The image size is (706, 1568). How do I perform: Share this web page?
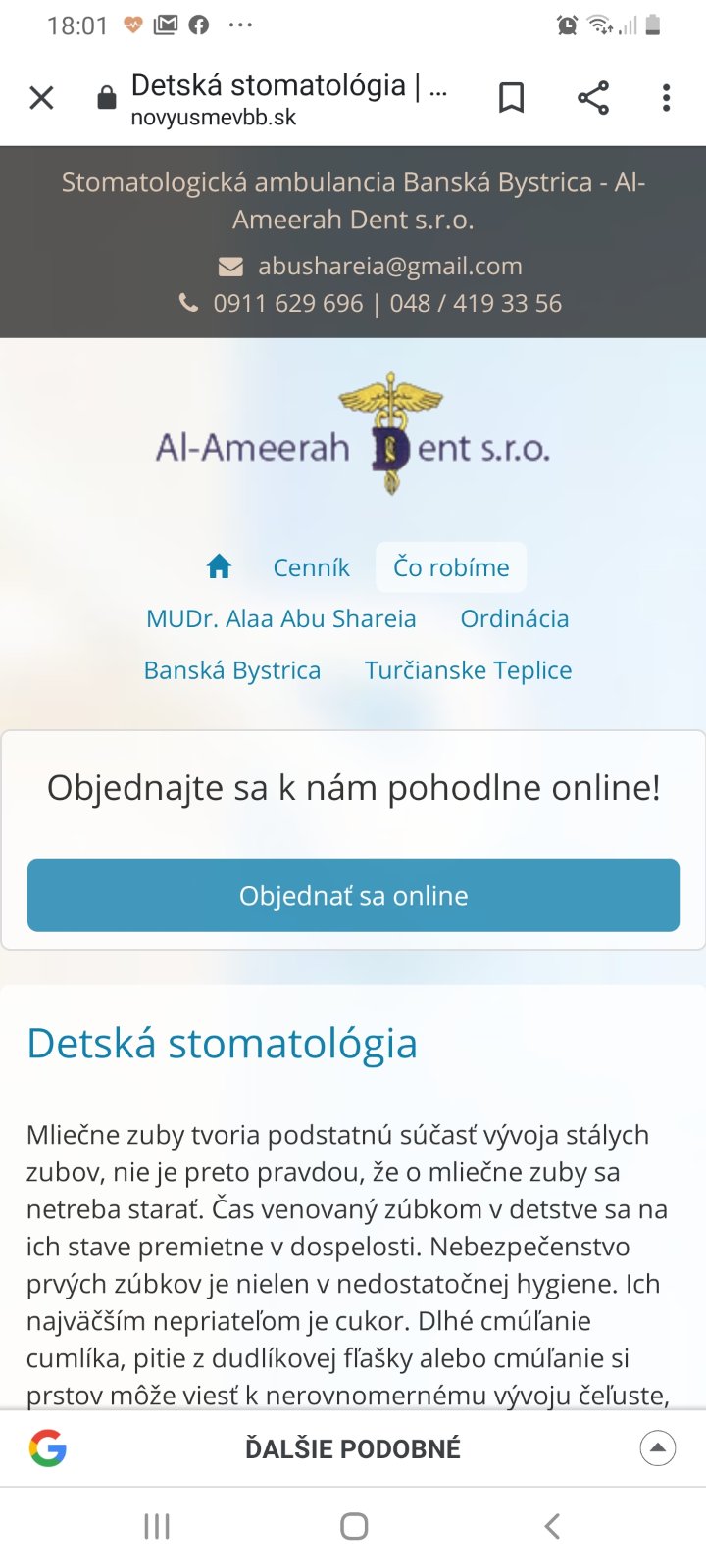coord(592,98)
